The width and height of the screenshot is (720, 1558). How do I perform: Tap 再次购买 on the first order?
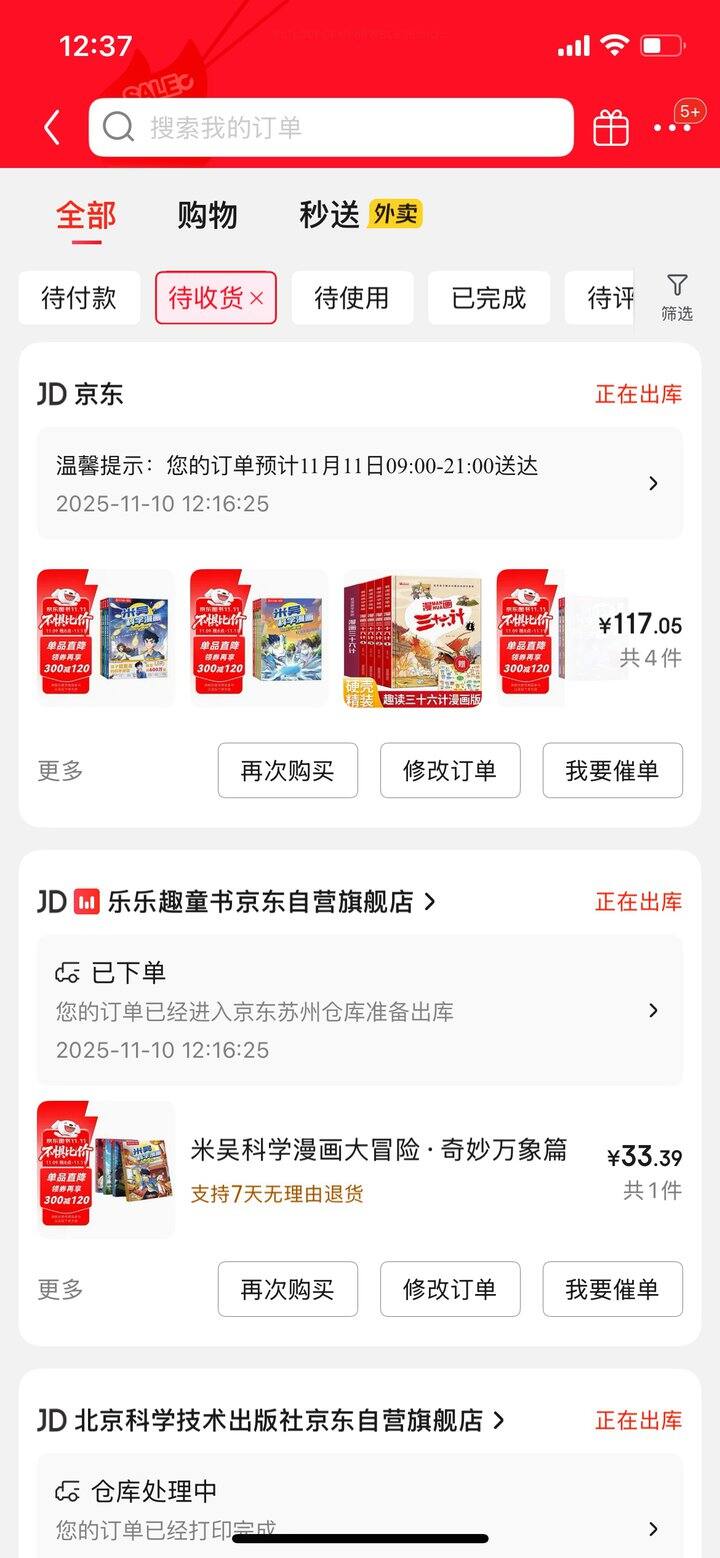tap(287, 770)
